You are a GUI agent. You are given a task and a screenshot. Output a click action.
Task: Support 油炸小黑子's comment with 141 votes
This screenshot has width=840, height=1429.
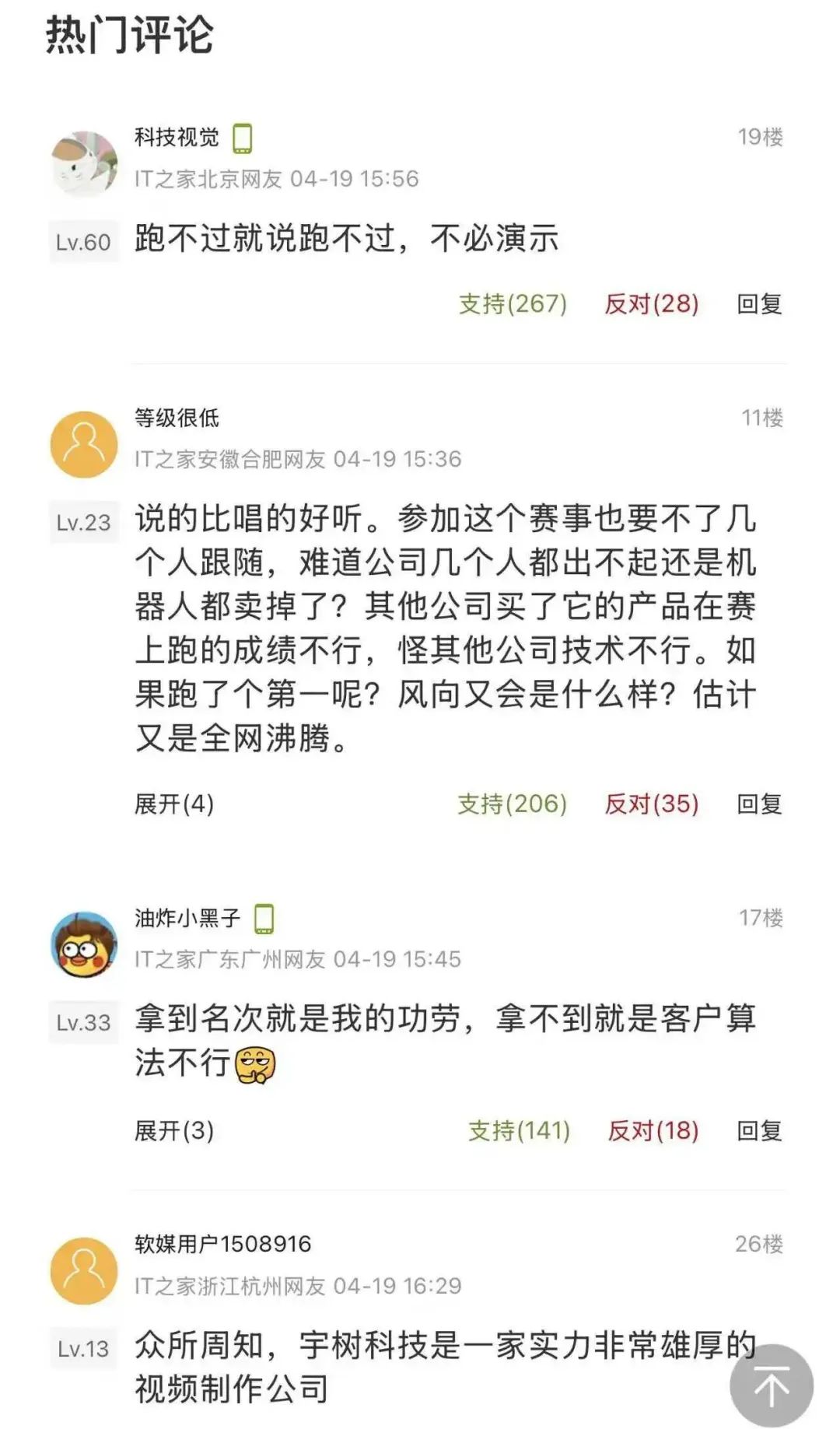point(519,1130)
